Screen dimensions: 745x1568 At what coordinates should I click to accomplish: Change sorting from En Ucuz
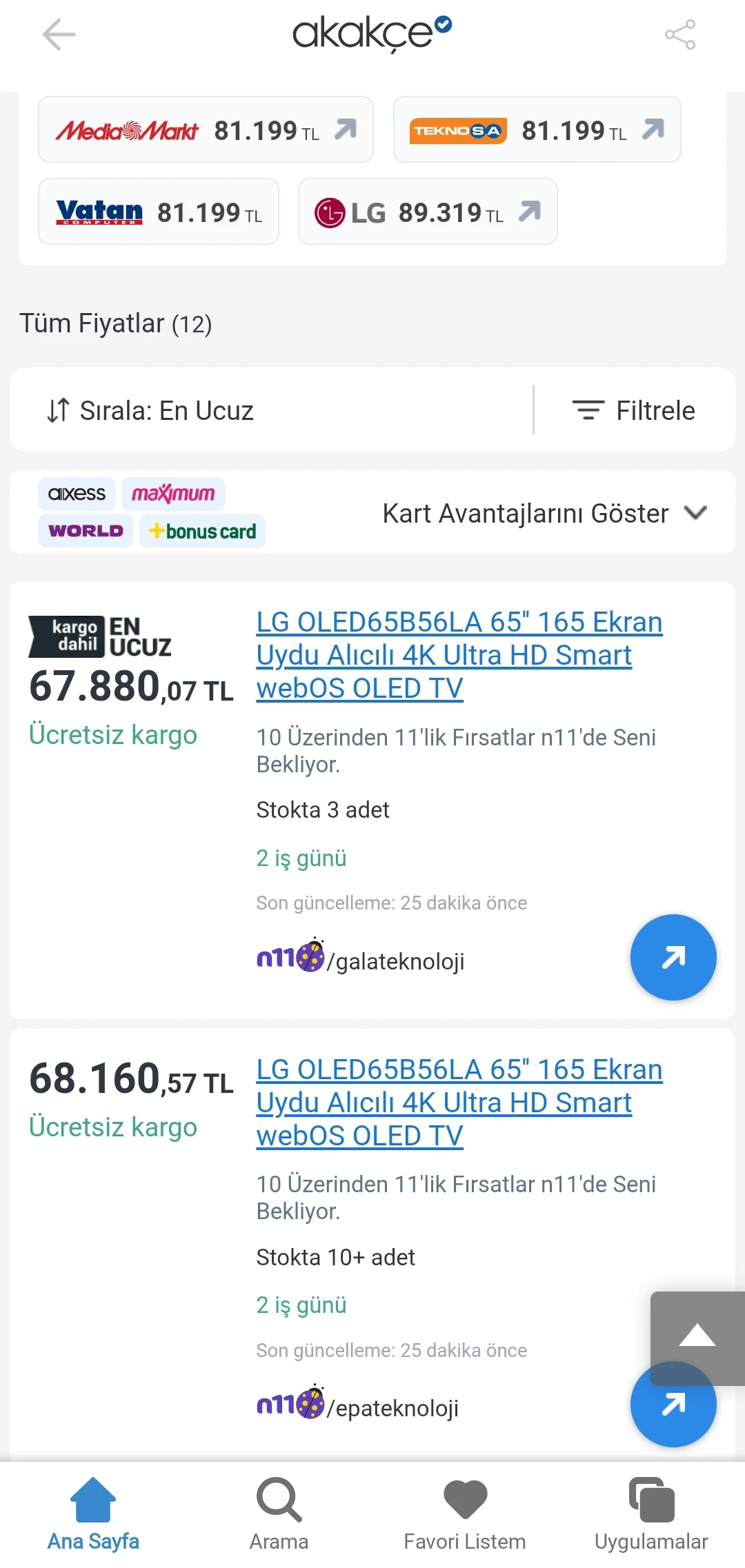[150, 410]
